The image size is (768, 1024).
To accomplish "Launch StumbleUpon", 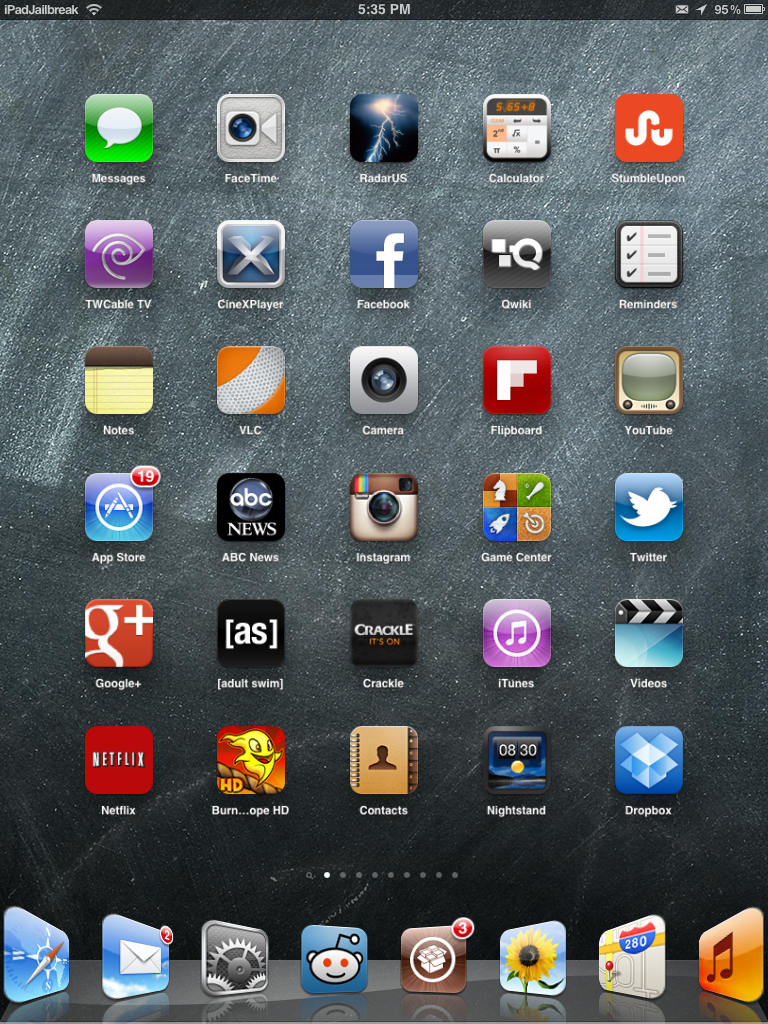I will (648, 129).
